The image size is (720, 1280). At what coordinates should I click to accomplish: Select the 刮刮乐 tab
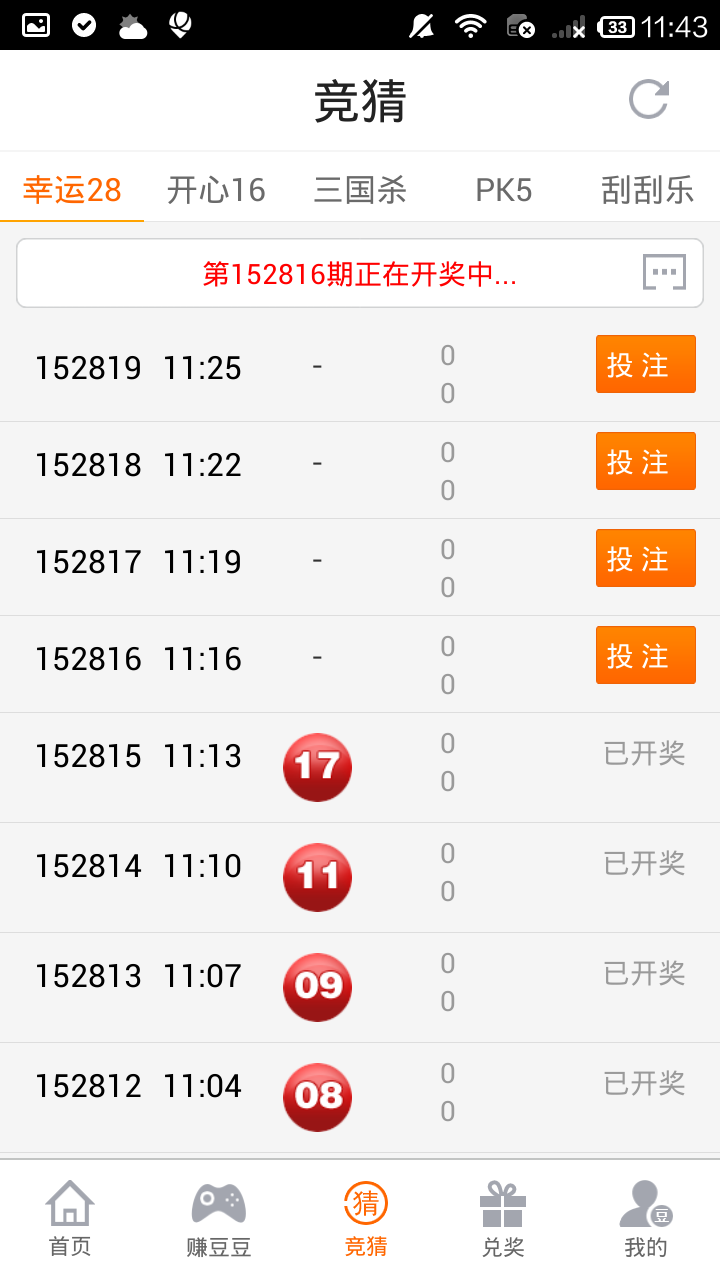click(x=647, y=190)
